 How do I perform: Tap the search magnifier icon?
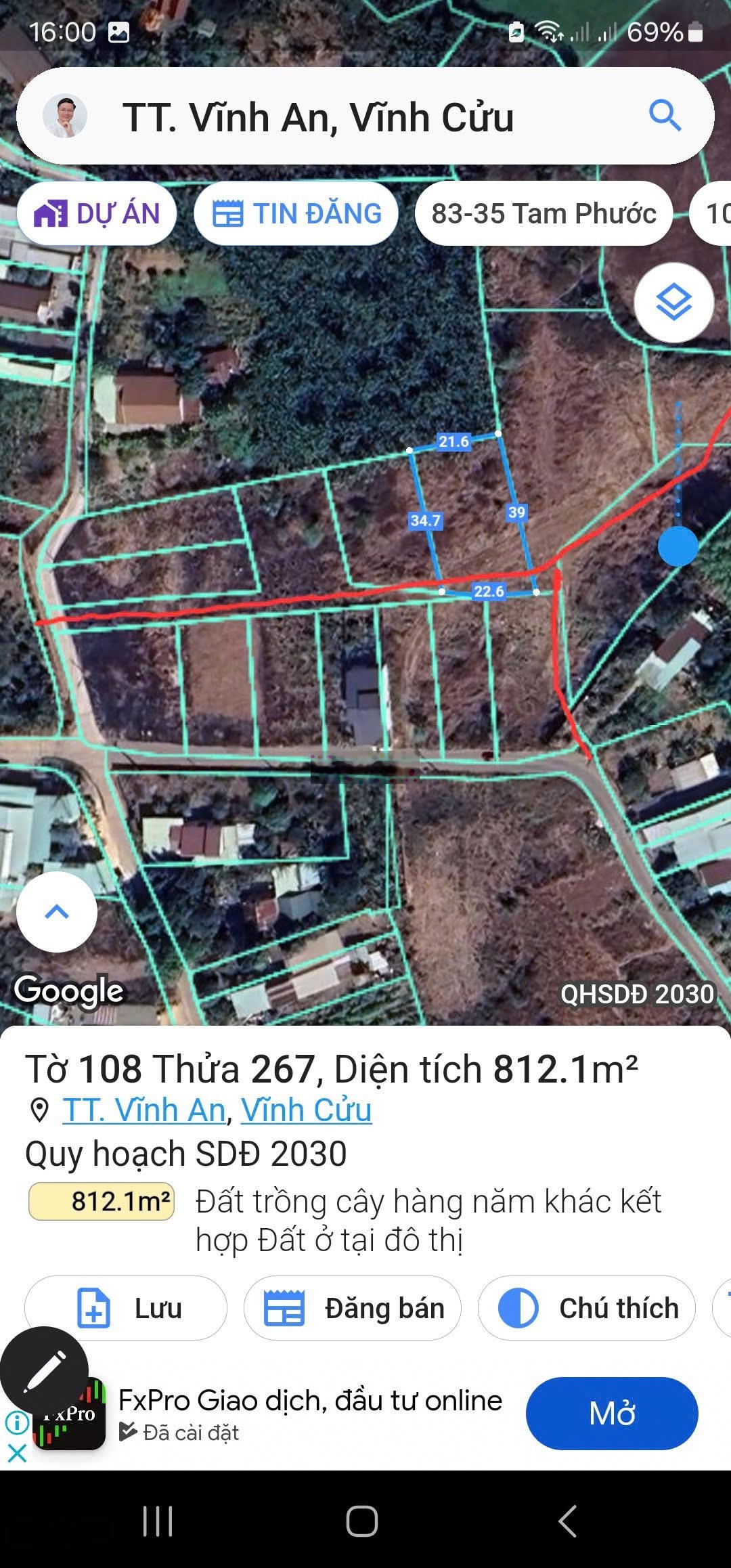tap(665, 116)
